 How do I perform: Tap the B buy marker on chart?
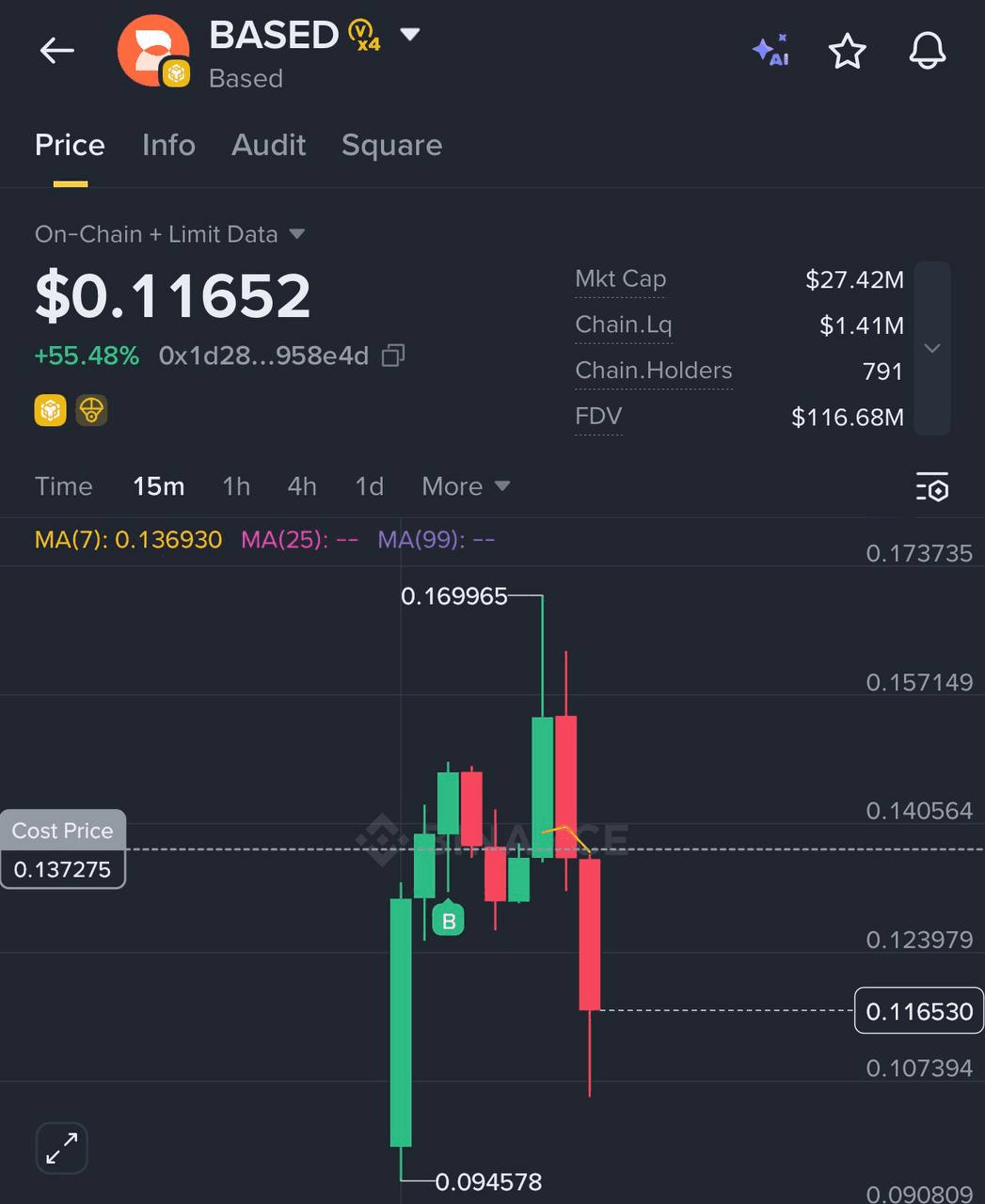point(449,920)
